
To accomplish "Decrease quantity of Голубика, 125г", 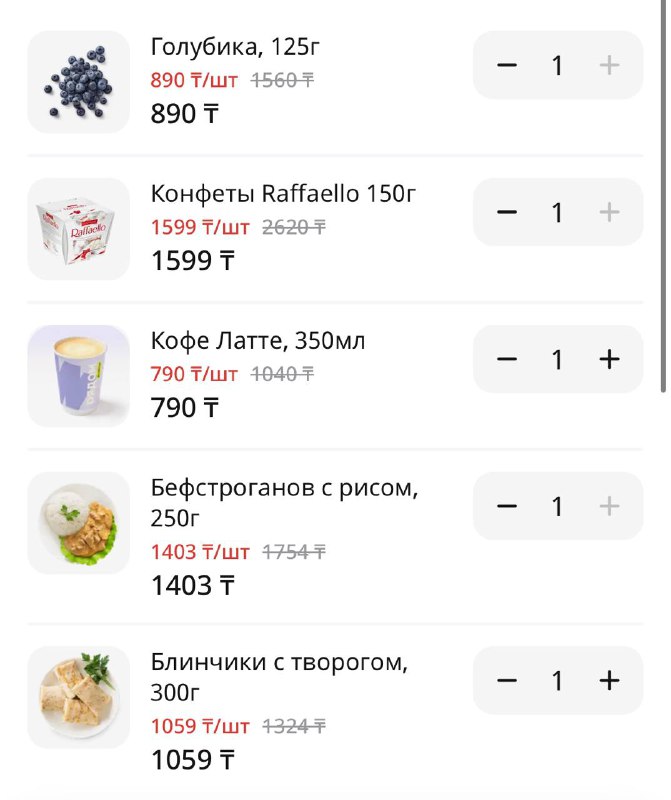I will click(507, 66).
